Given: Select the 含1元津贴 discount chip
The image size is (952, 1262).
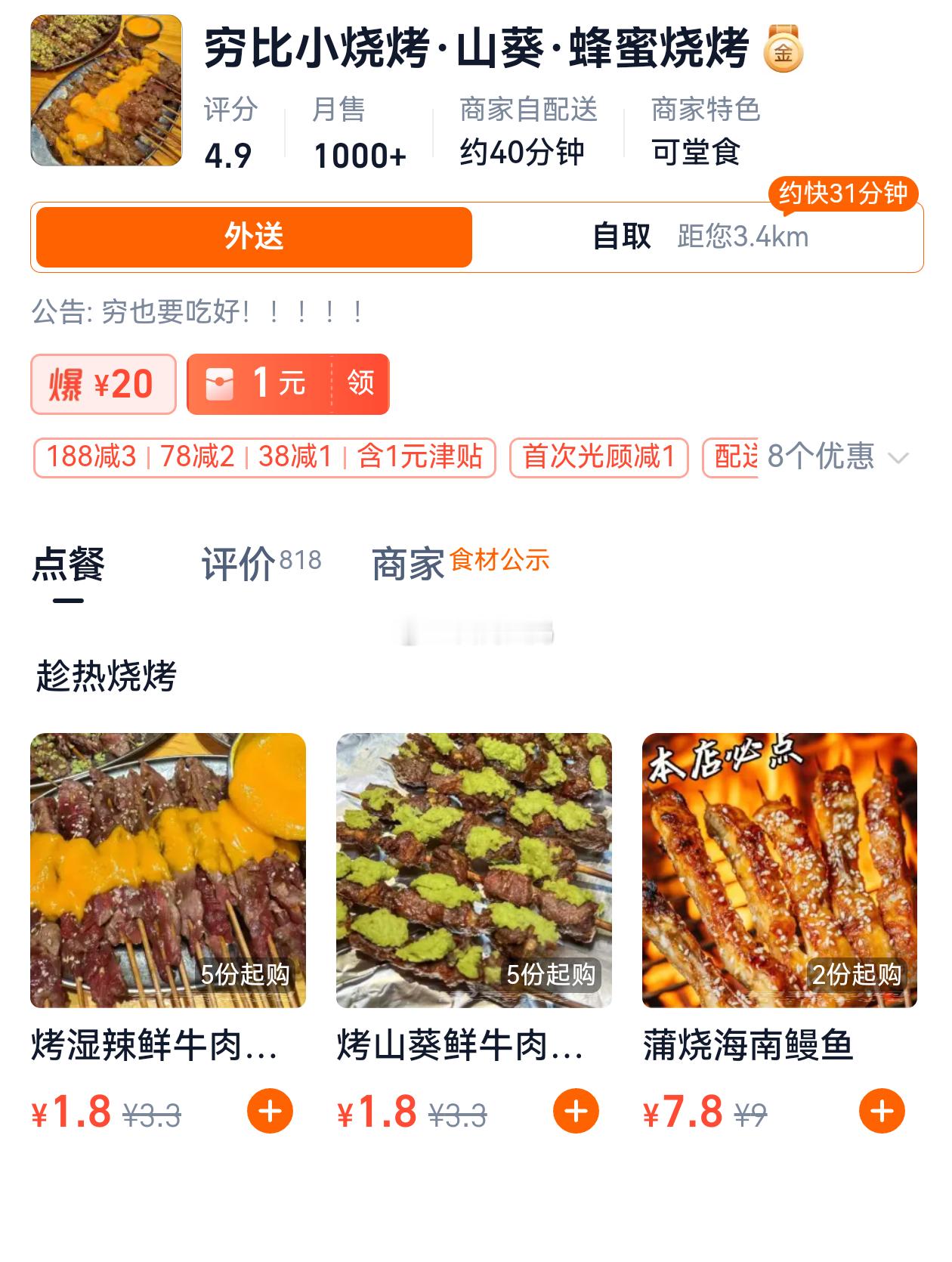Looking at the screenshot, I should pyautogui.click(x=422, y=456).
